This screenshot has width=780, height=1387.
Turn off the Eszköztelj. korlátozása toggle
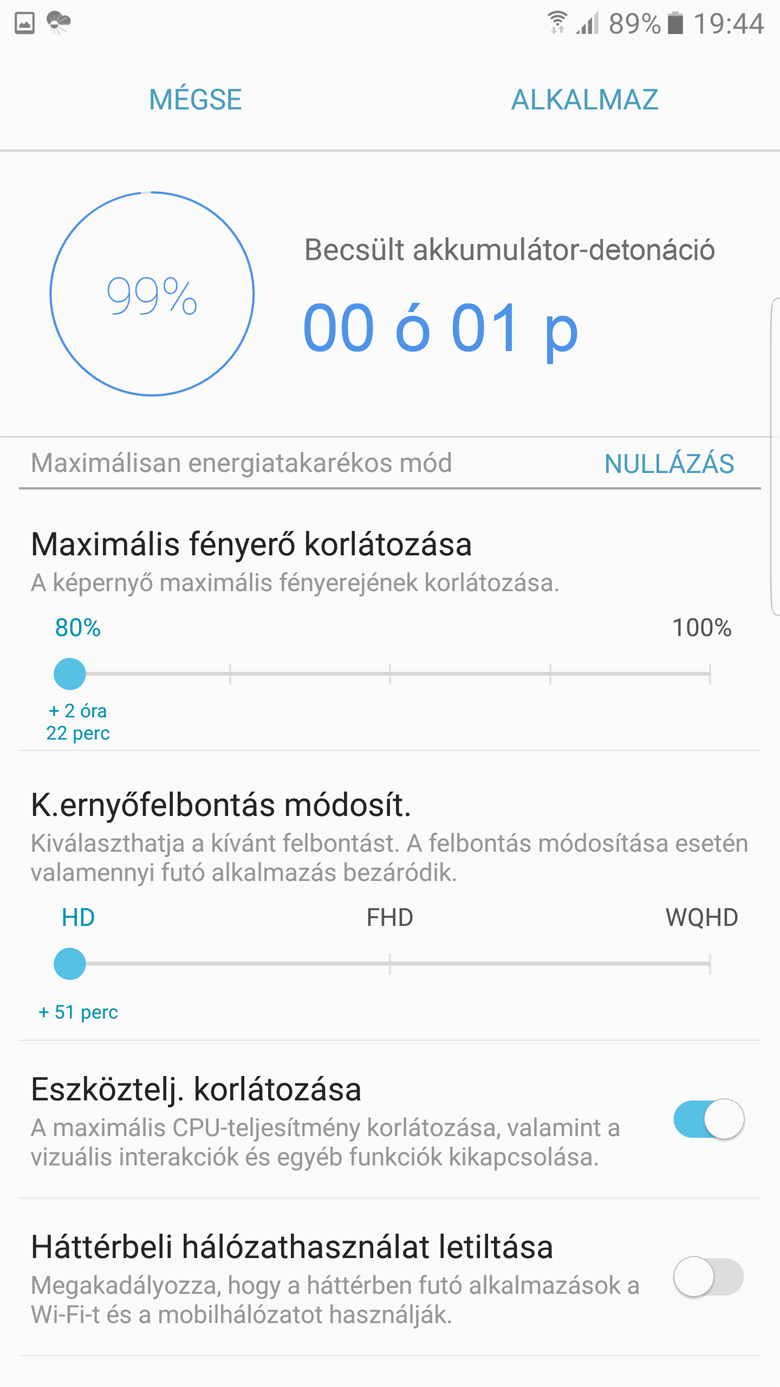709,1119
